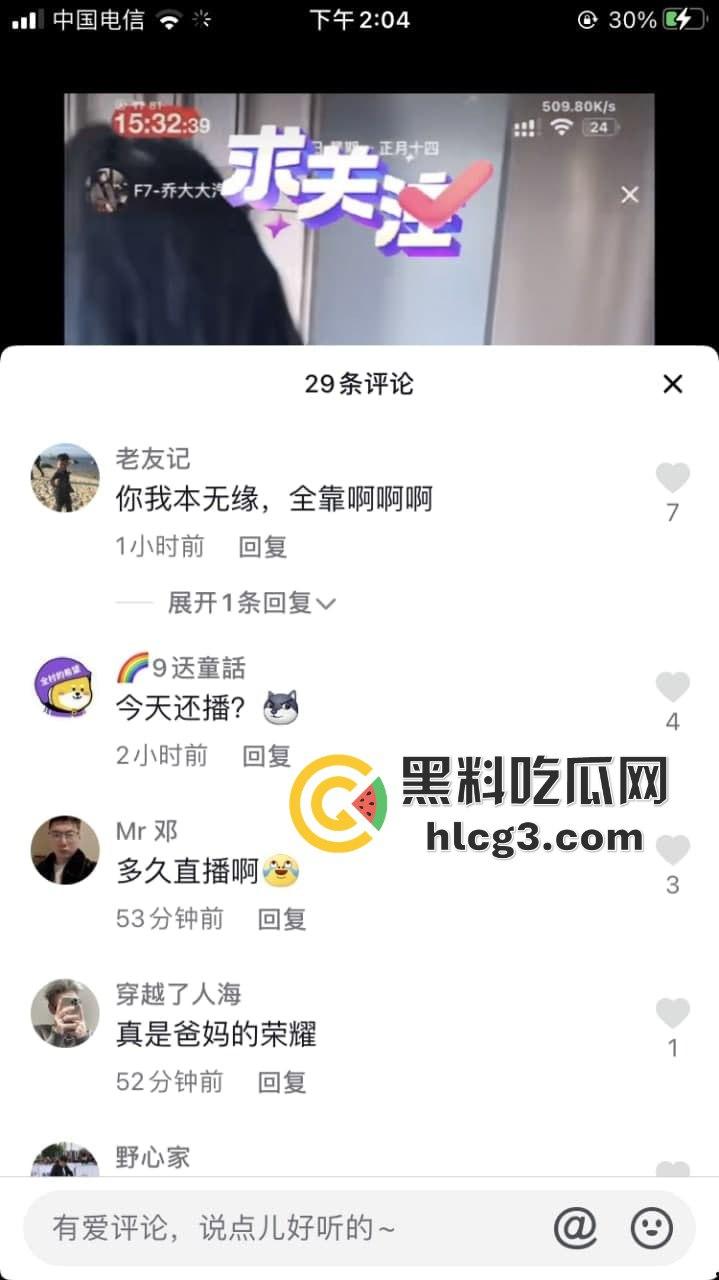Image resolution: width=719 pixels, height=1280 pixels.
Task: Reply to 穿越了人海's comment
Action: tap(282, 1081)
